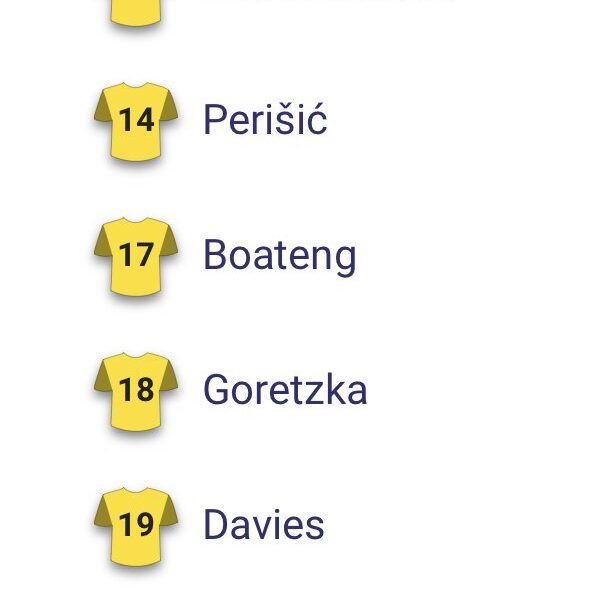Select Boateng from the lineup list
The width and height of the screenshot is (610, 610).
point(279,256)
